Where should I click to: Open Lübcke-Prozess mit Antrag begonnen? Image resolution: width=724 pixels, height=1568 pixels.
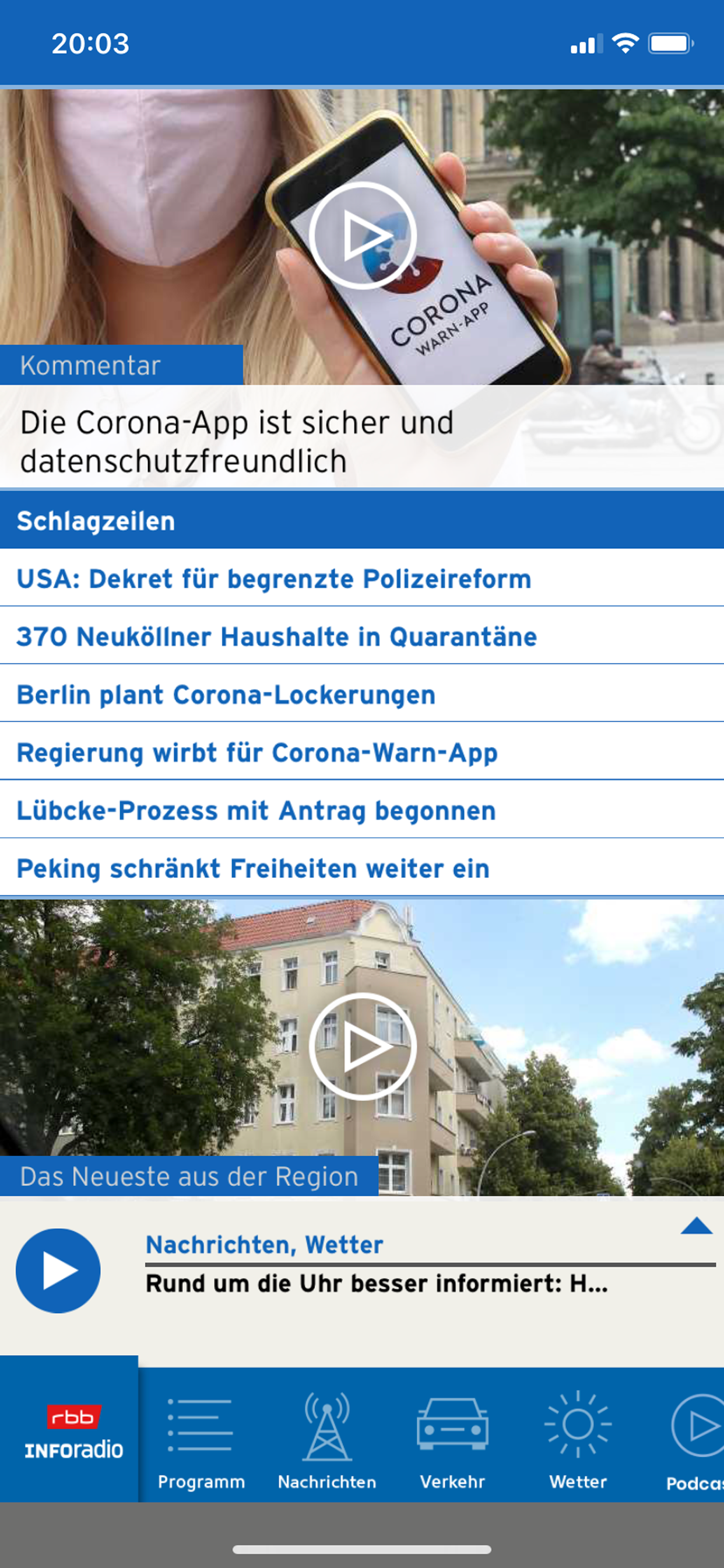tap(256, 810)
